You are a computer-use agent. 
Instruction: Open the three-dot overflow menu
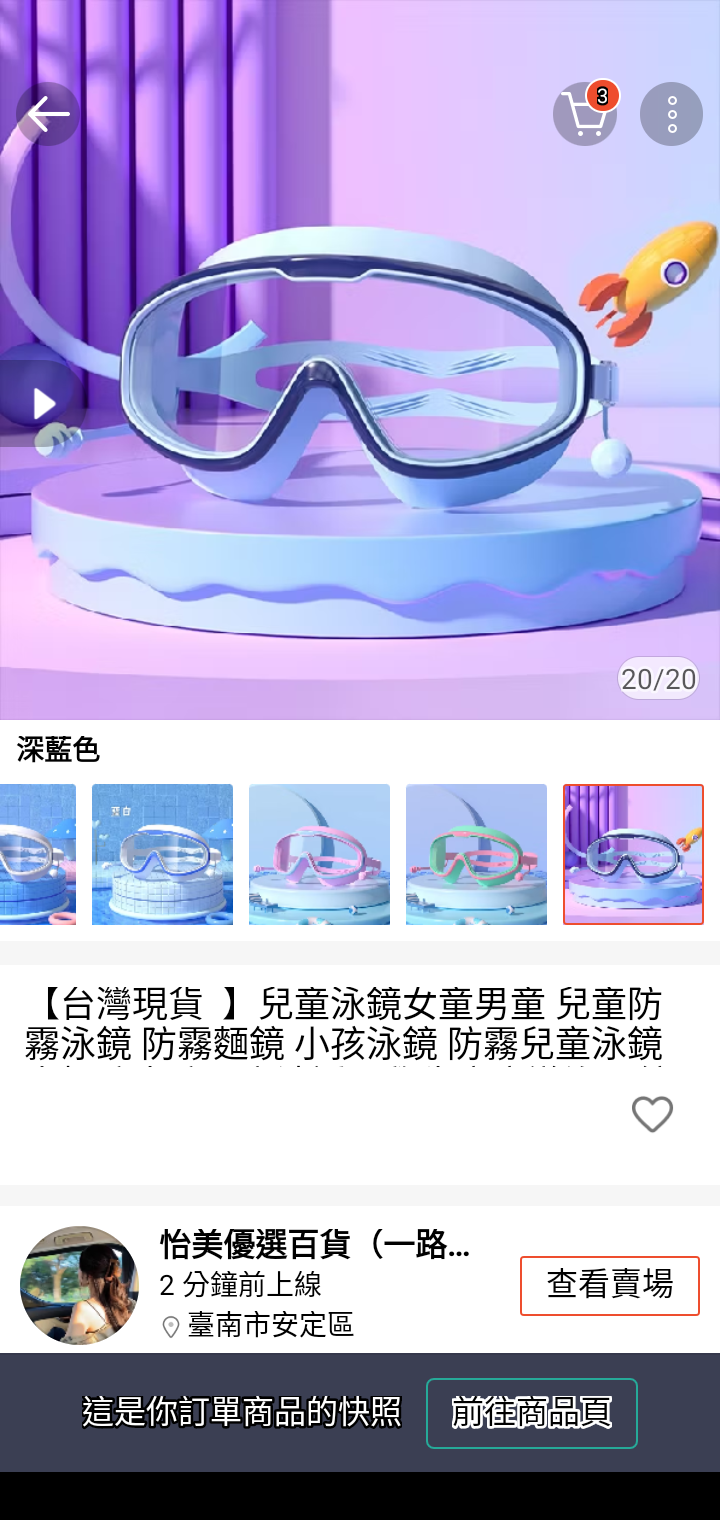tap(671, 114)
